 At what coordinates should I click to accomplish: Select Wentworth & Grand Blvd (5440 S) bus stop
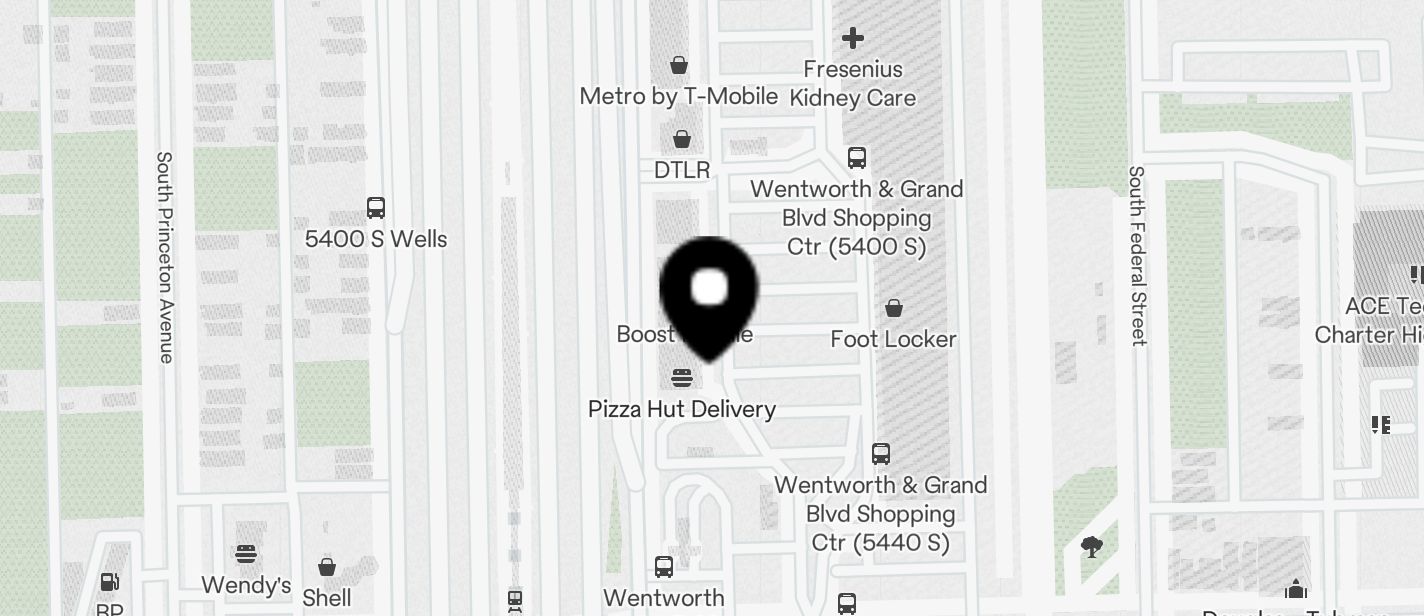881,454
